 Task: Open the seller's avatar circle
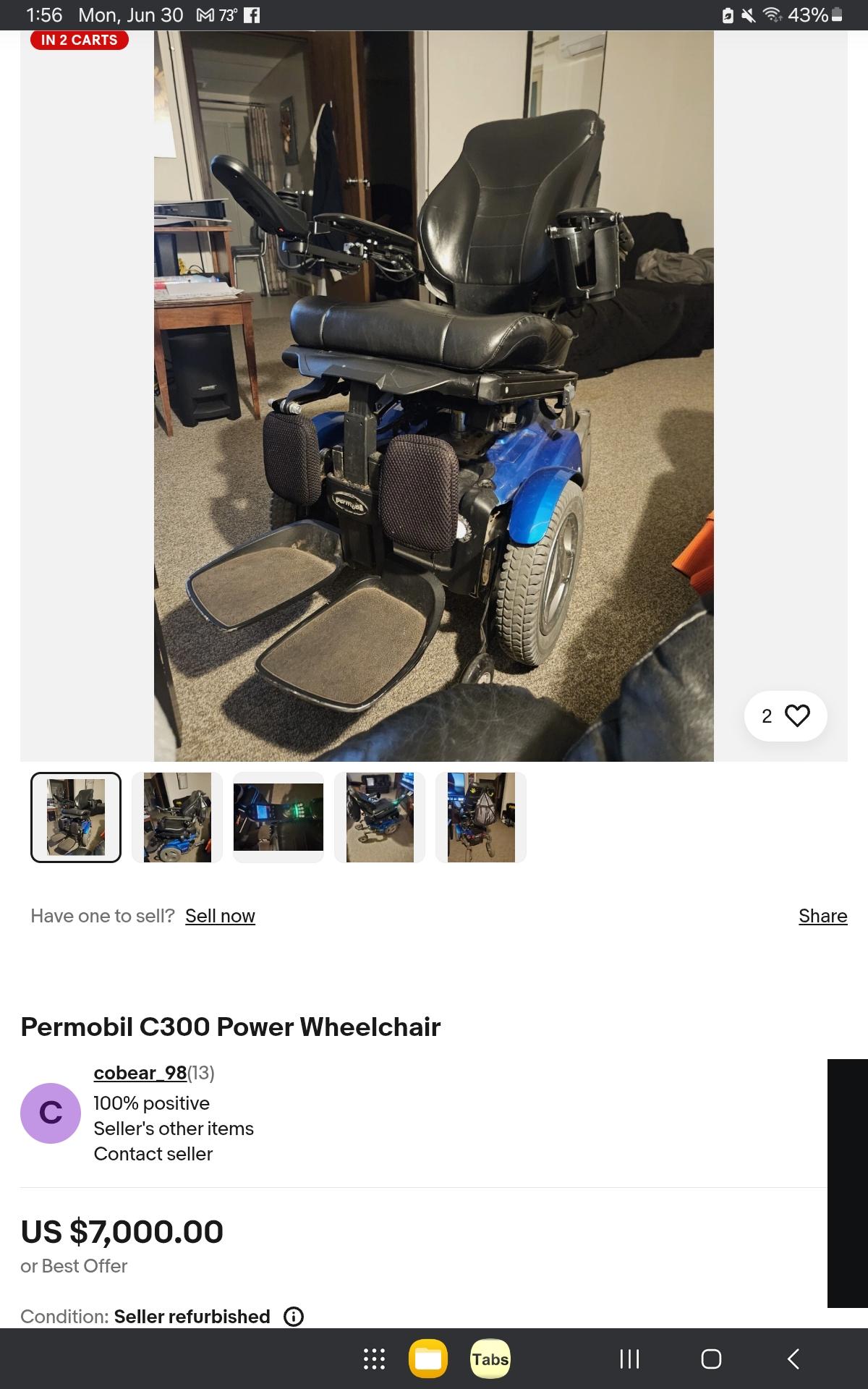(x=51, y=1113)
